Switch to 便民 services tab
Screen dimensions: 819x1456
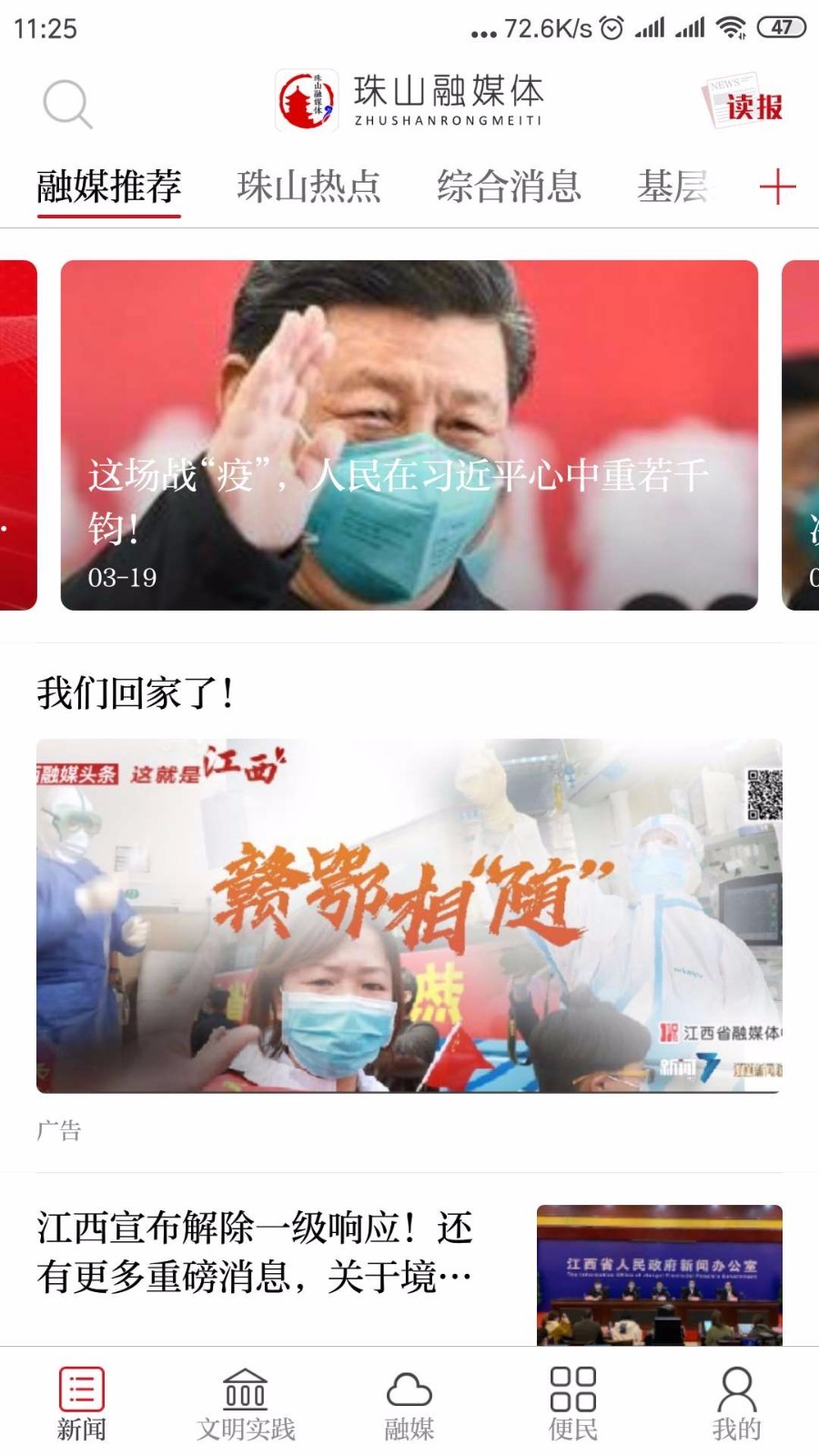[572, 1403]
